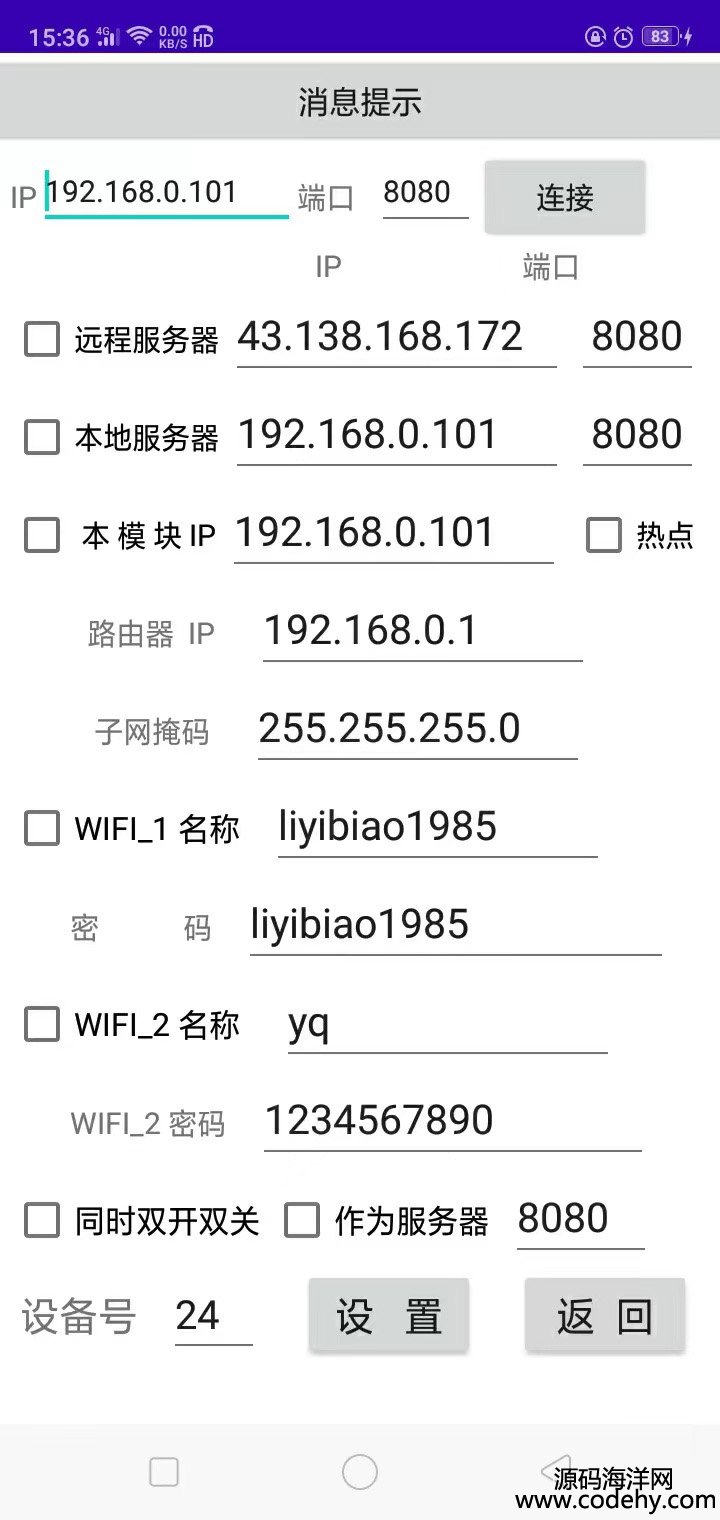This screenshot has width=720, height=1520.
Task: Edit the 设备号 device number field
Action: coord(214,1318)
